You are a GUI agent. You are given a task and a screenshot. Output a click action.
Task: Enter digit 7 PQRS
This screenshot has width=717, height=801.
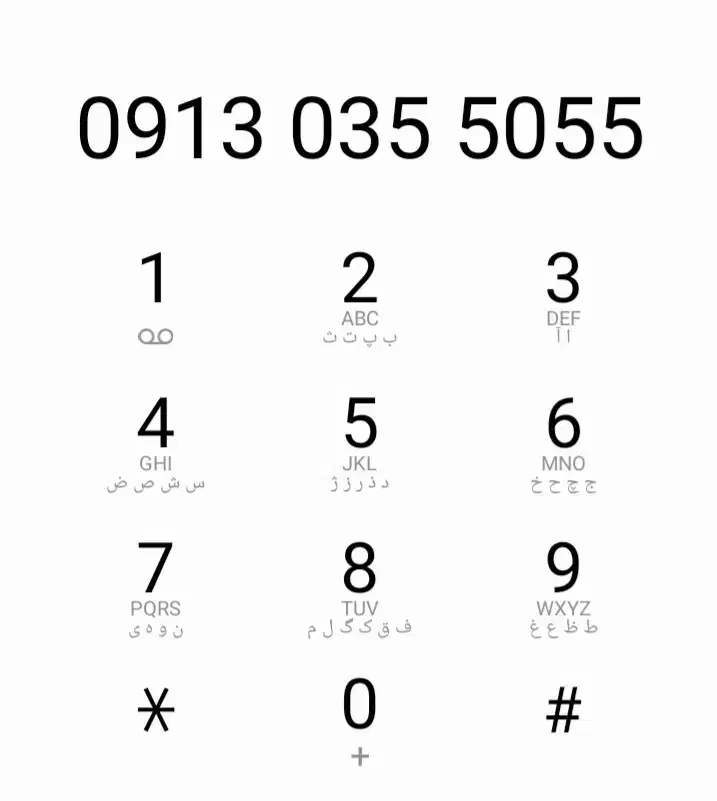[155, 586]
